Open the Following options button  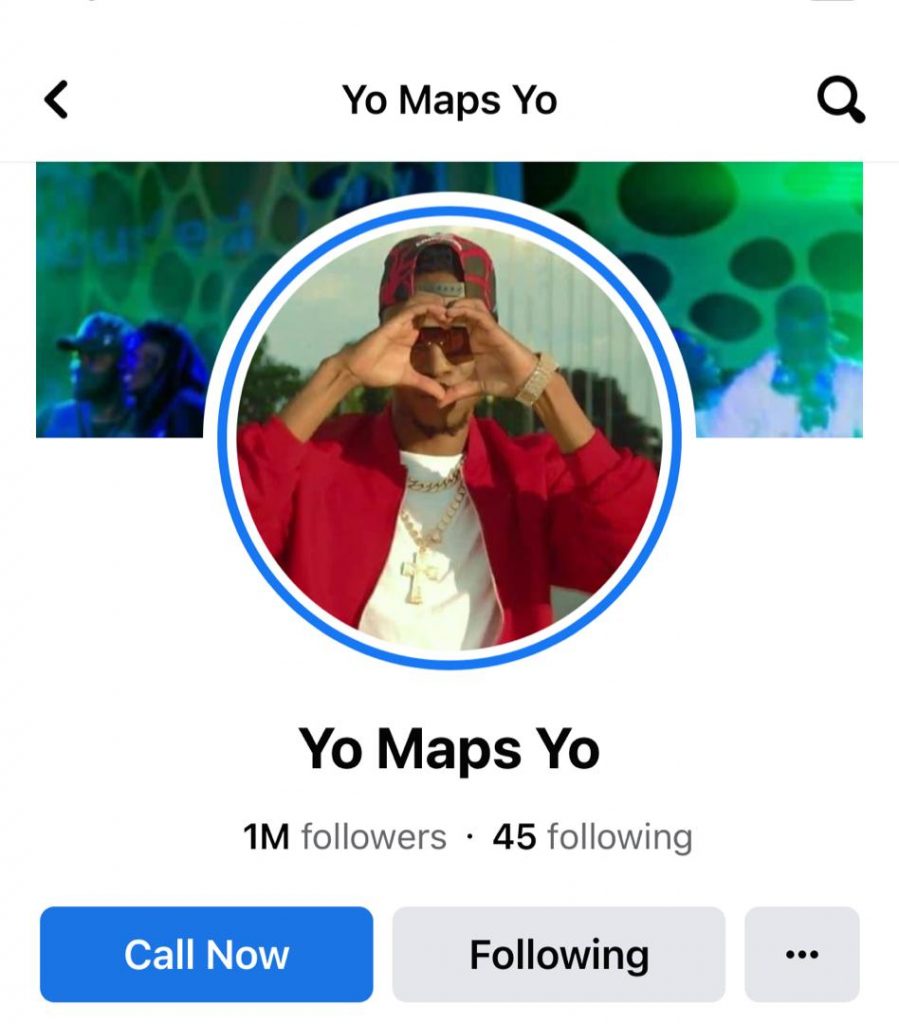pos(558,954)
